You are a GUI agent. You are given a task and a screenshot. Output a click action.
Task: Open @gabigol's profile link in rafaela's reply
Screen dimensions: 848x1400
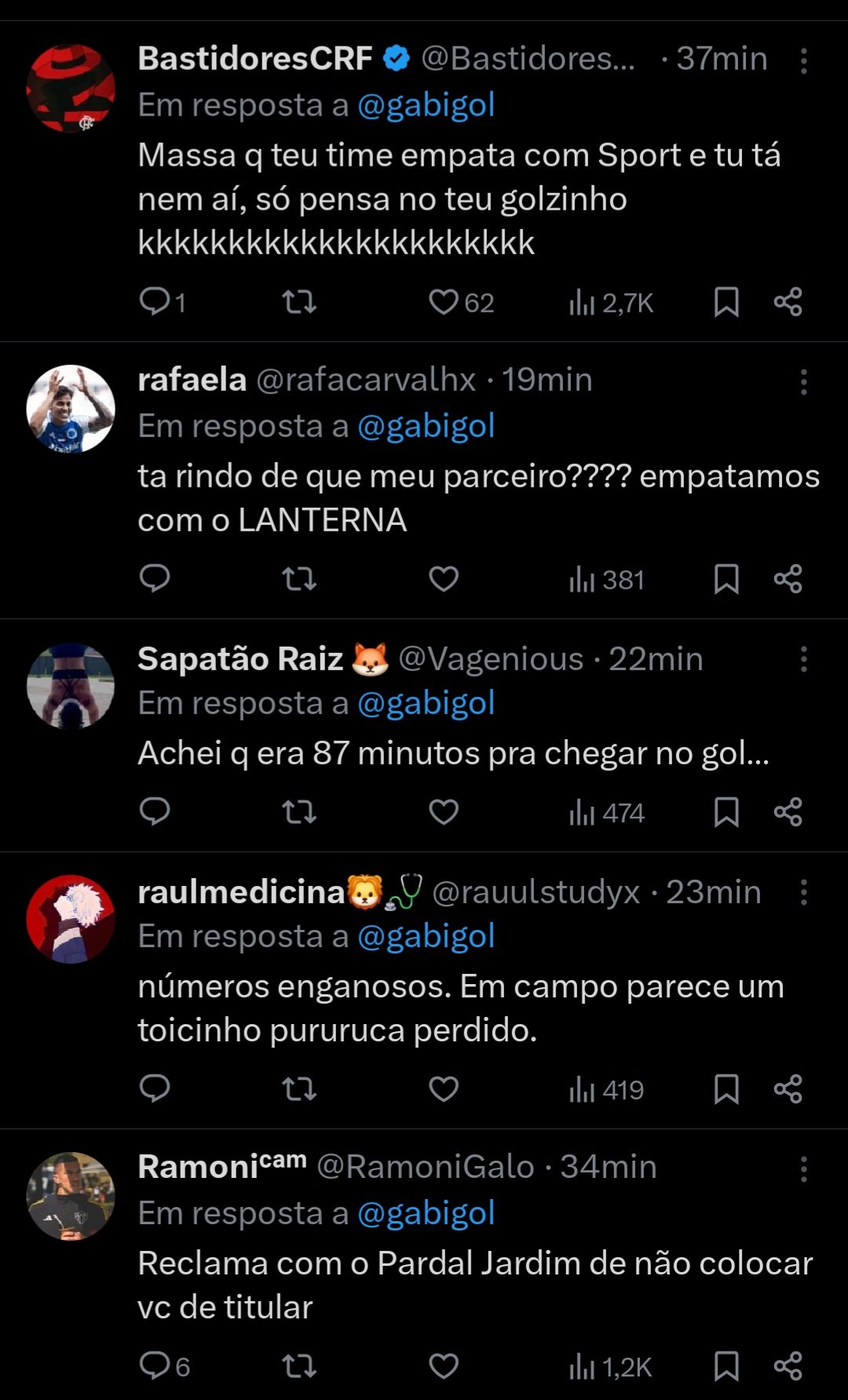tap(426, 426)
